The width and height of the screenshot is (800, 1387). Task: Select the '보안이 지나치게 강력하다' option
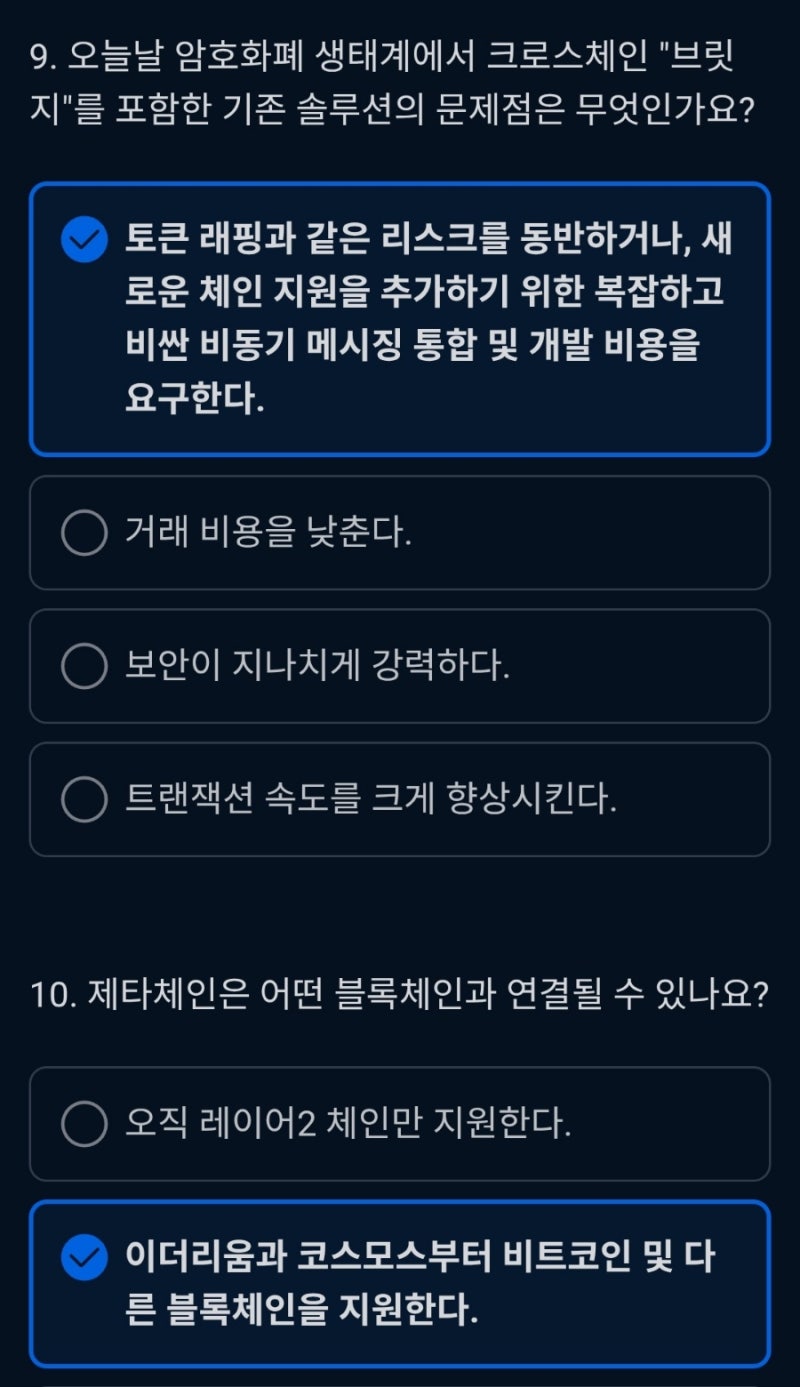click(400, 666)
